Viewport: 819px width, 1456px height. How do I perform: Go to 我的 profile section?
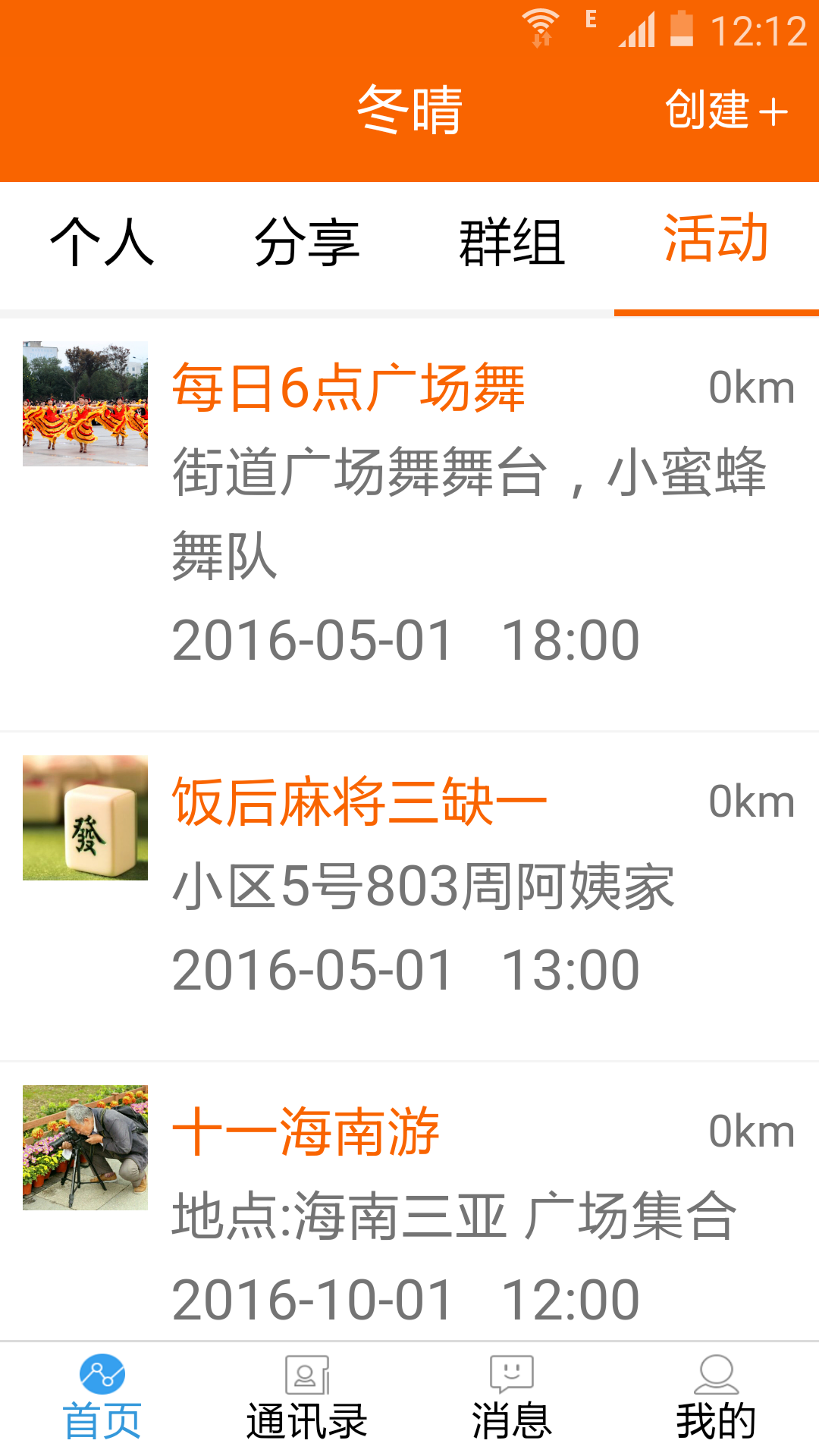(716, 1399)
